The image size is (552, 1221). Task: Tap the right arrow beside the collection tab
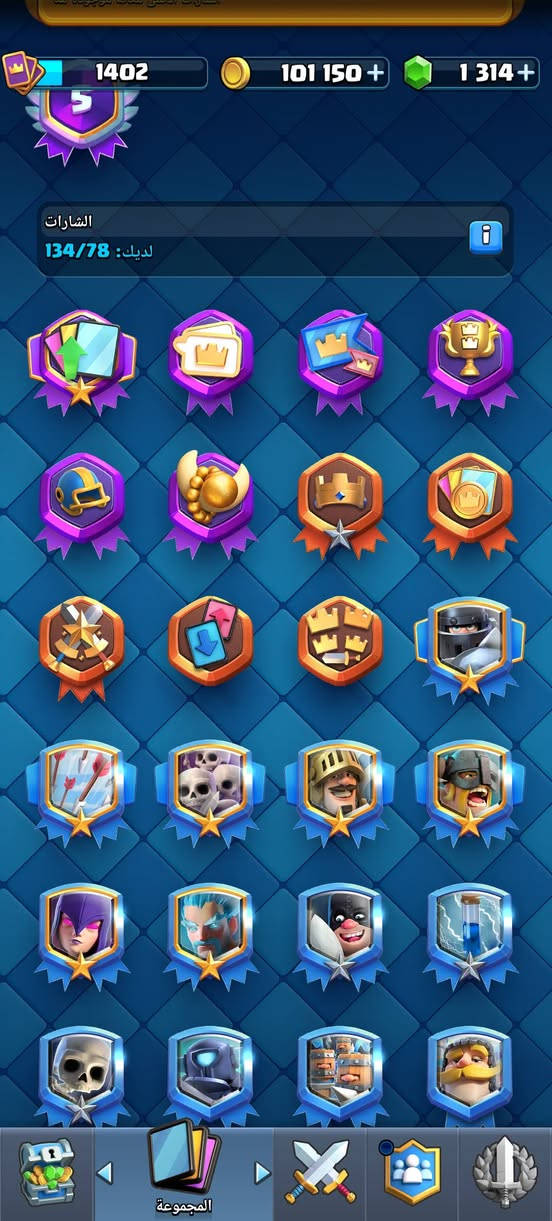(263, 1172)
